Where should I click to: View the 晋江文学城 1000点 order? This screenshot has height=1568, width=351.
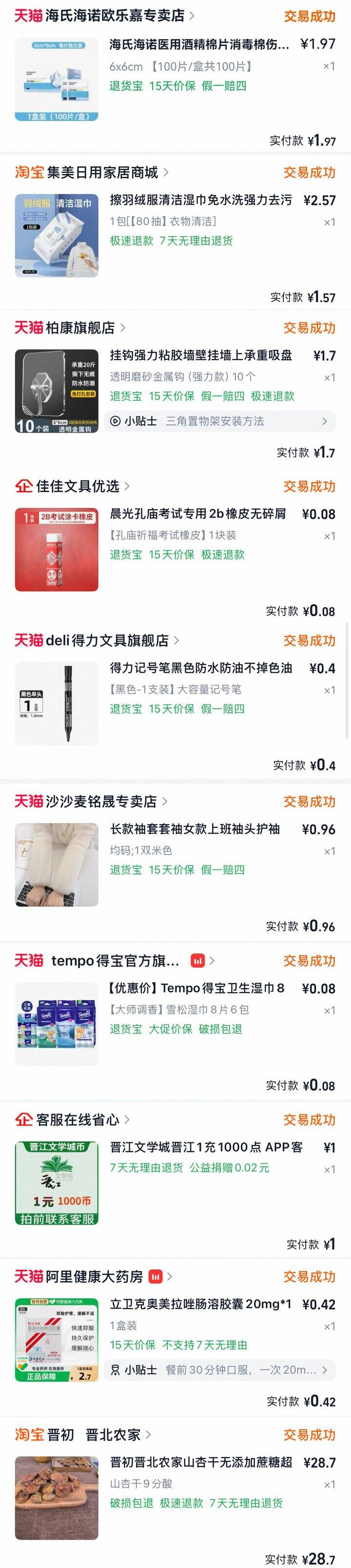pos(206,1147)
